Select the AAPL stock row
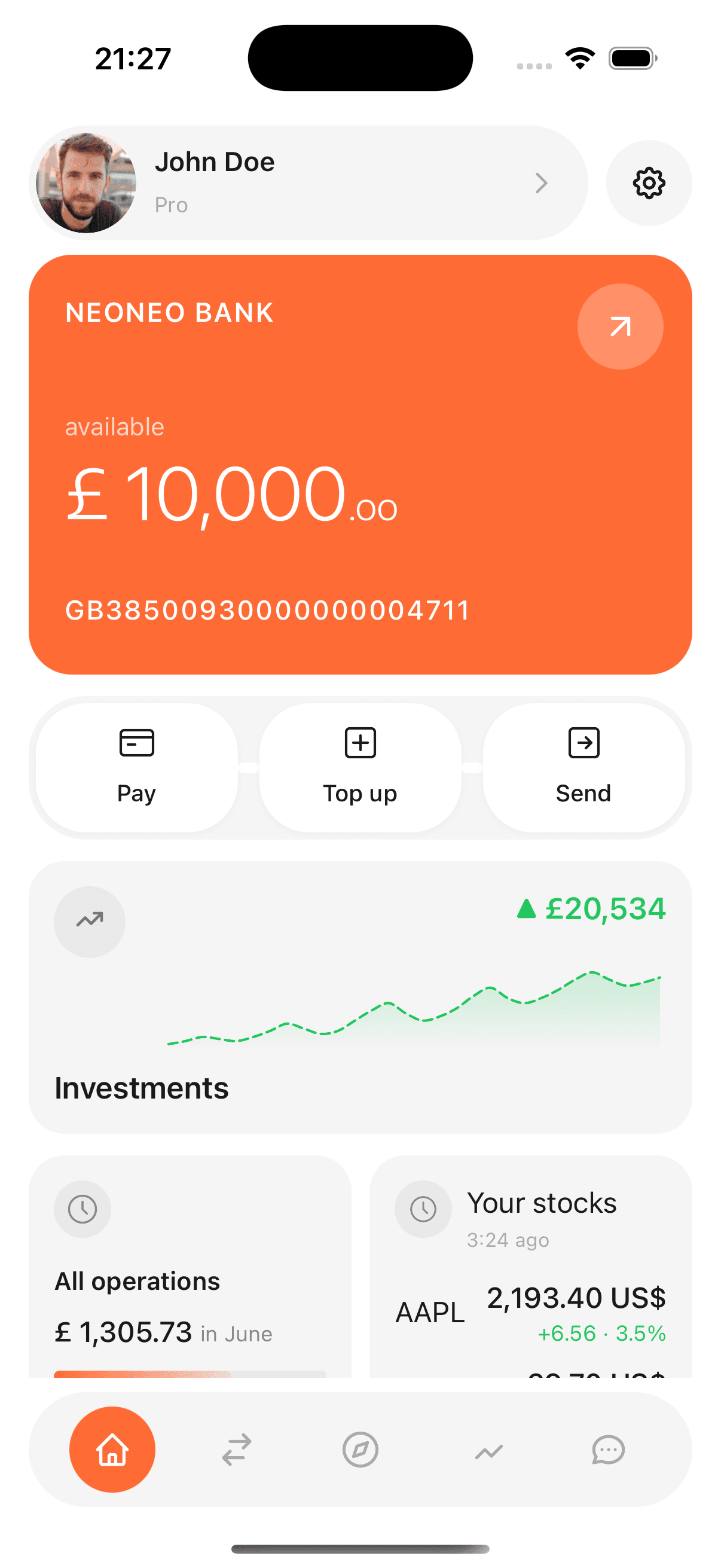The width and height of the screenshot is (721, 1568). [529, 1308]
